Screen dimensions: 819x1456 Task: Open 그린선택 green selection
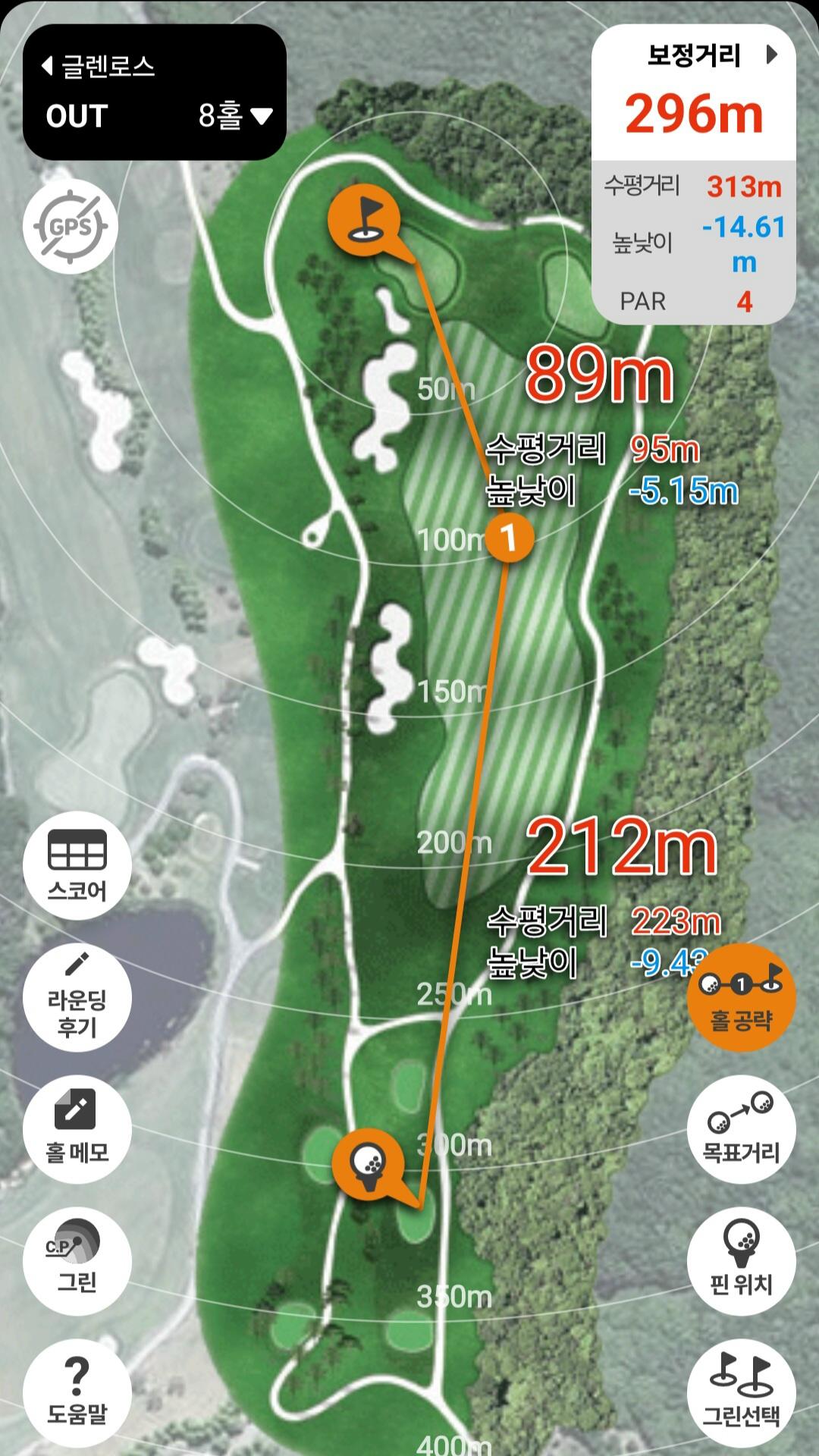[x=741, y=1392]
